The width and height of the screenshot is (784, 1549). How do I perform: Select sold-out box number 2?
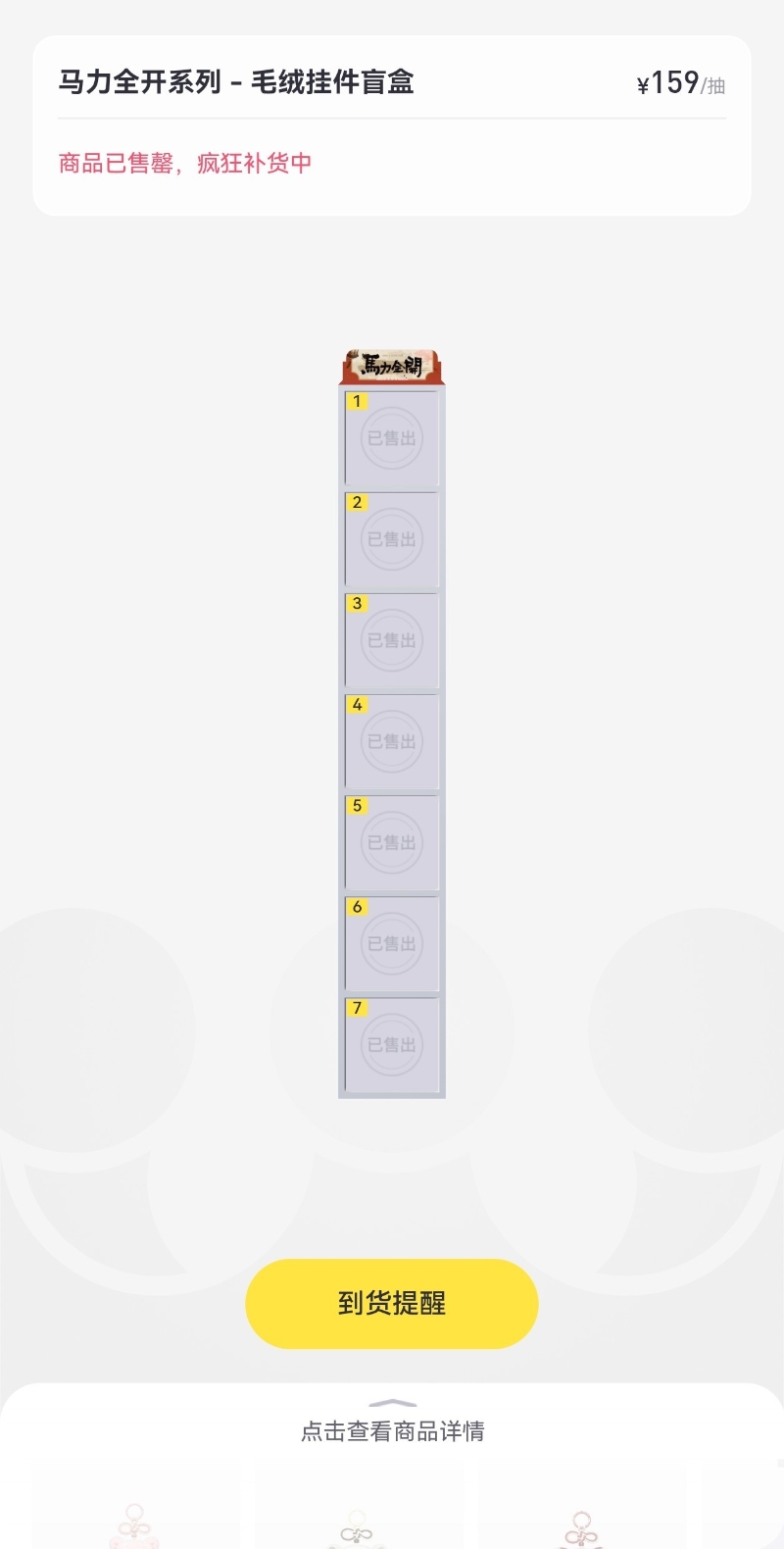[x=392, y=539]
